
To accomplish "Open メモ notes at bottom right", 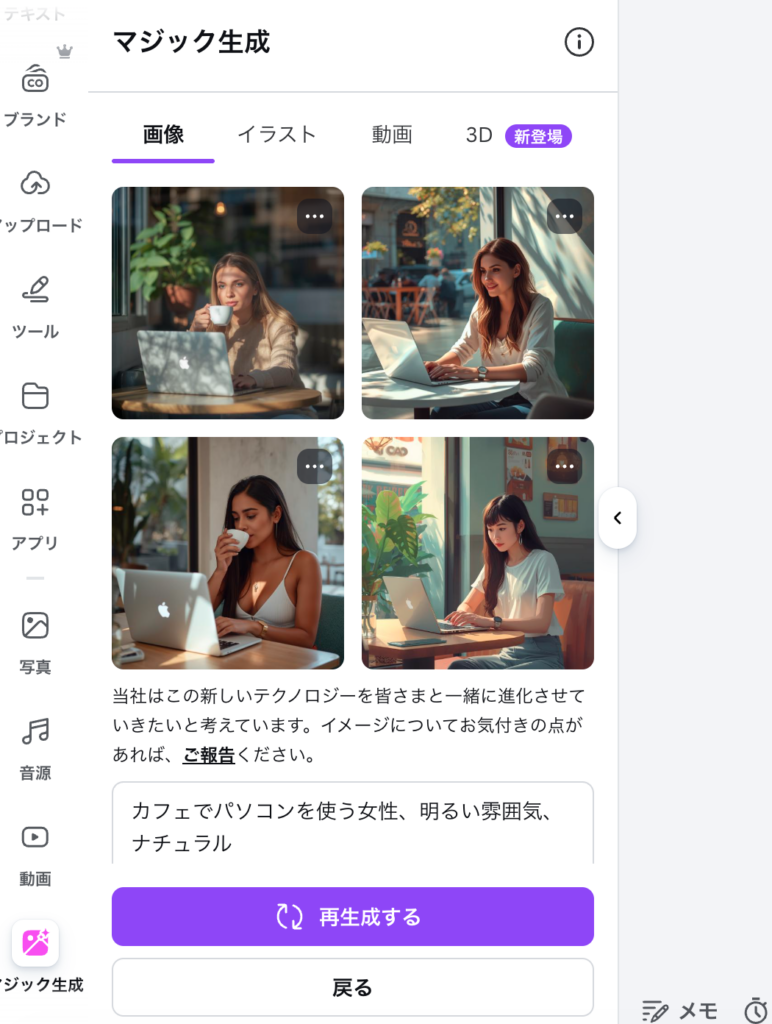I will point(680,1010).
